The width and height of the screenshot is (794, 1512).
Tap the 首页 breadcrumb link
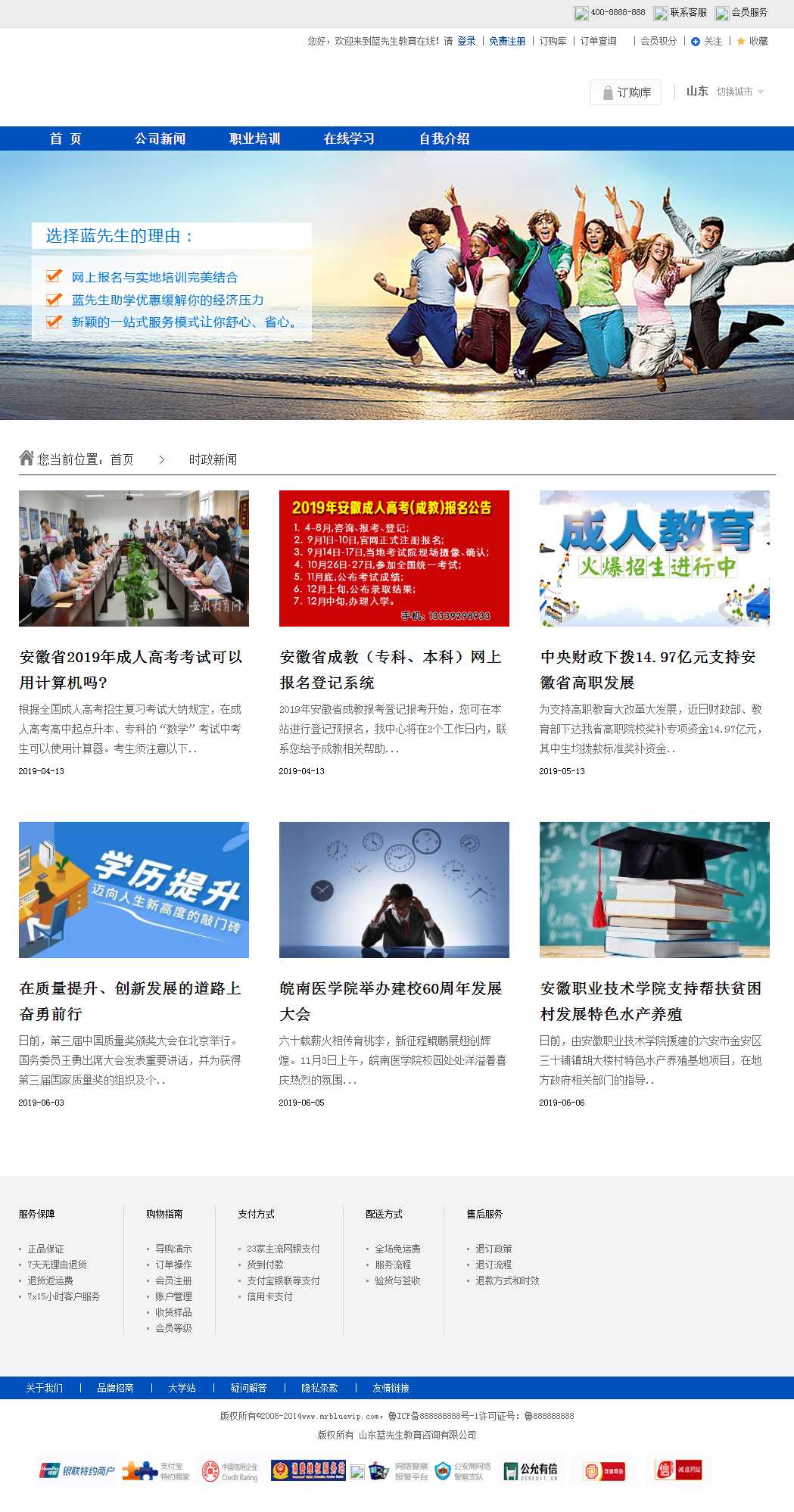tap(122, 459)
